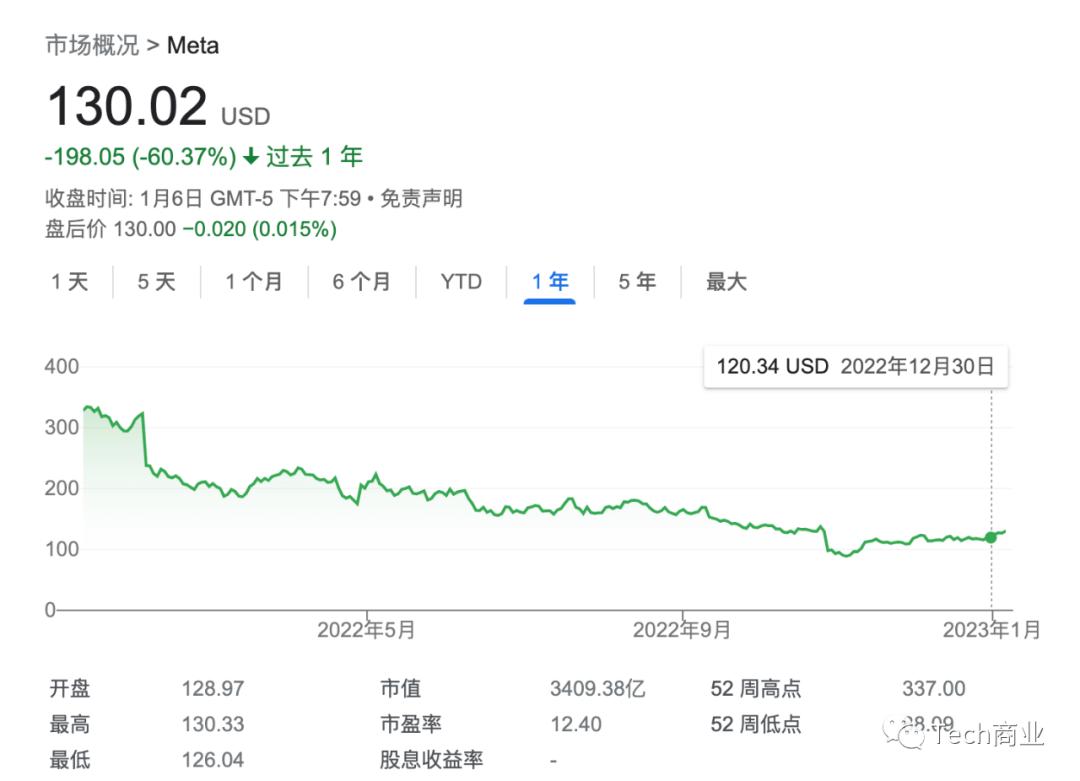
Task: Go back to 市场概况 breadcrumb
Action: pos(92,45)
